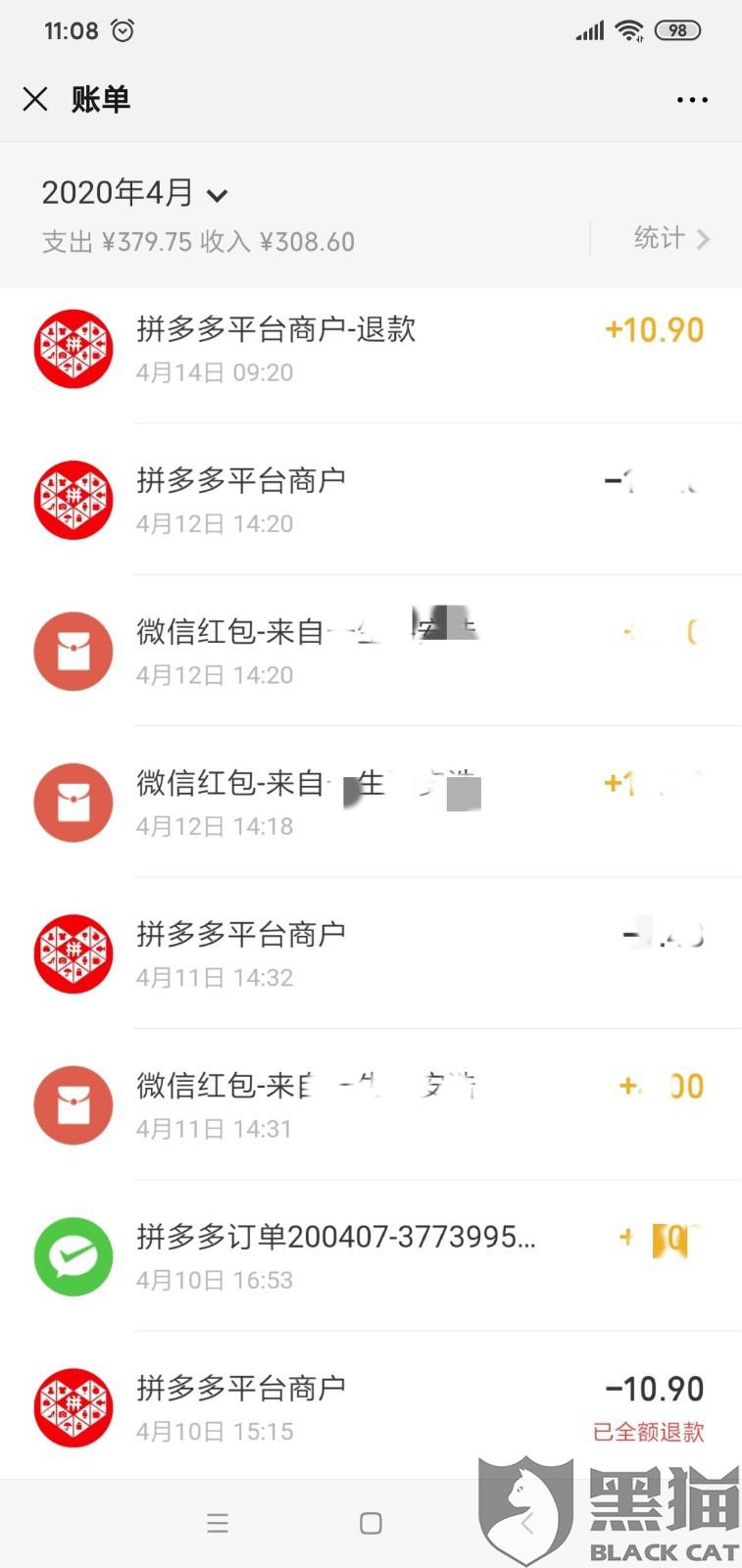View the 已全额退款 payment of -10.90
742x1568 pixels.
pos(372,1407)
